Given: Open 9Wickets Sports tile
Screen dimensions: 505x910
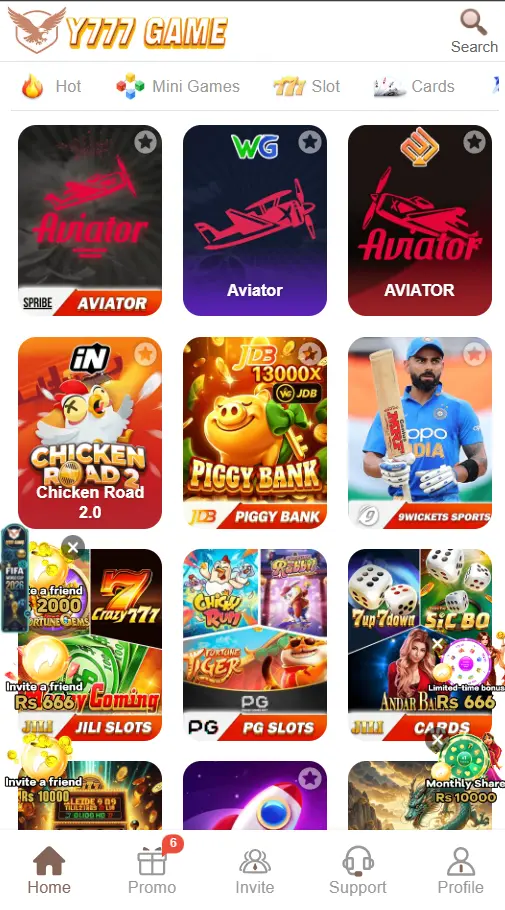Looking at the screenshot, I should (420, 433).
